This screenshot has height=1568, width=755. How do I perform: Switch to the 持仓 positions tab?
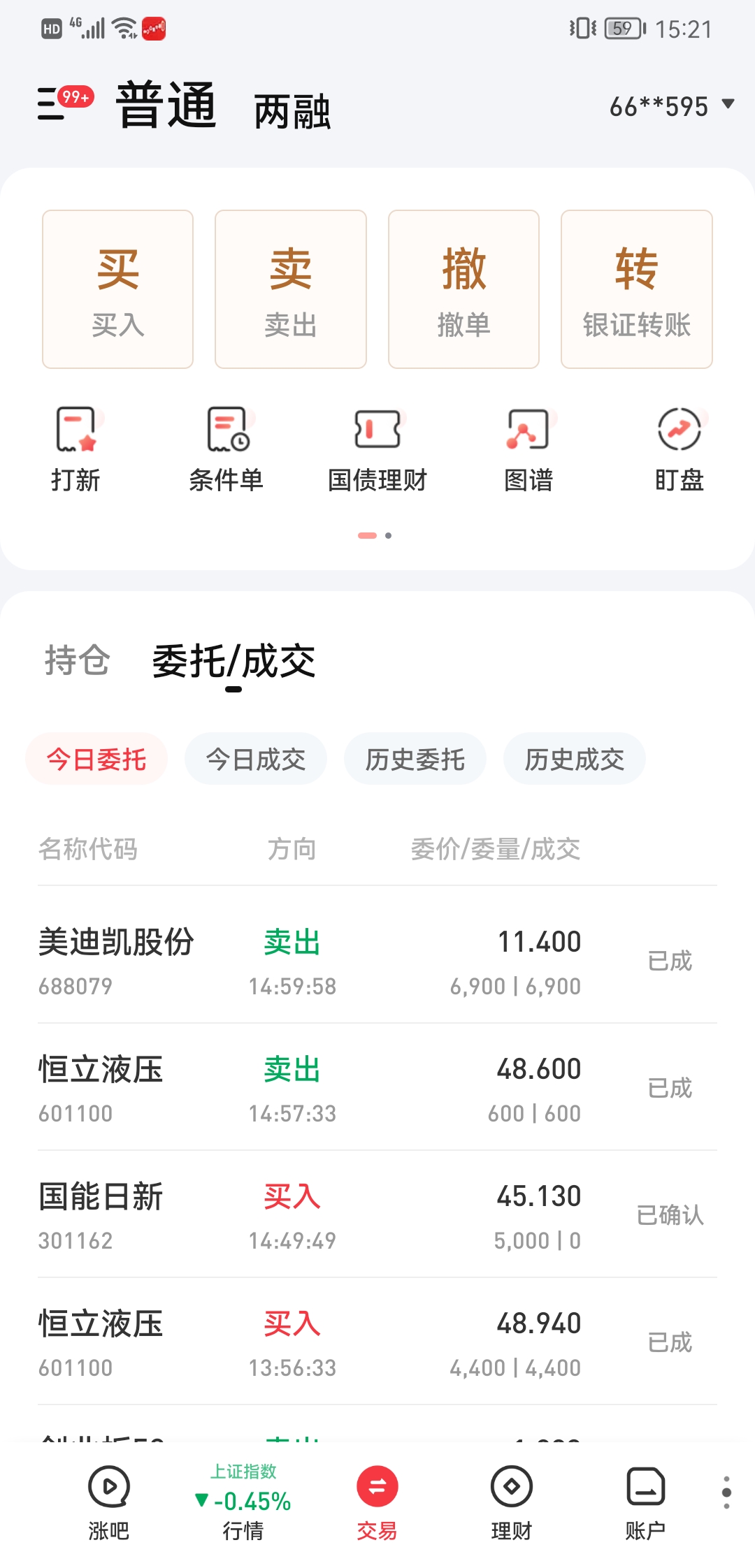[x=74, y=661]
